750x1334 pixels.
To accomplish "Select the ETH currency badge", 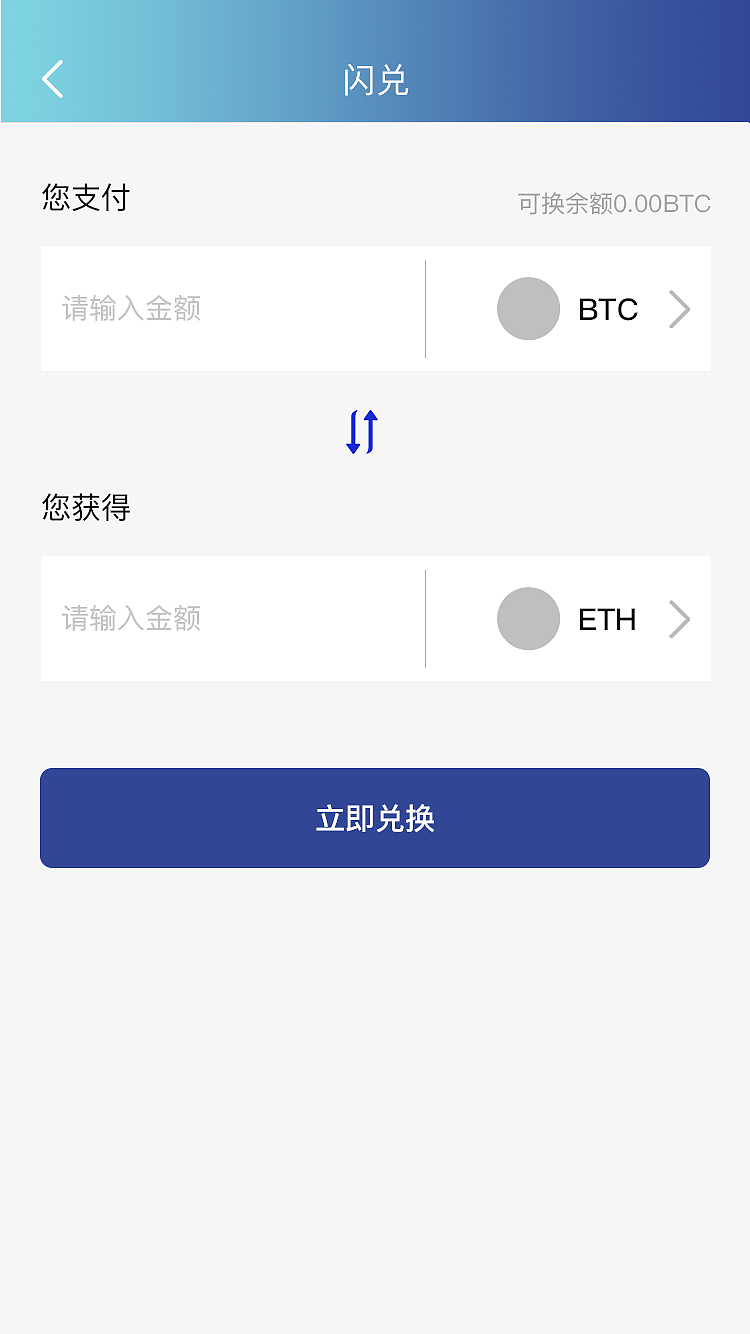I will click(x=605, y=618).
